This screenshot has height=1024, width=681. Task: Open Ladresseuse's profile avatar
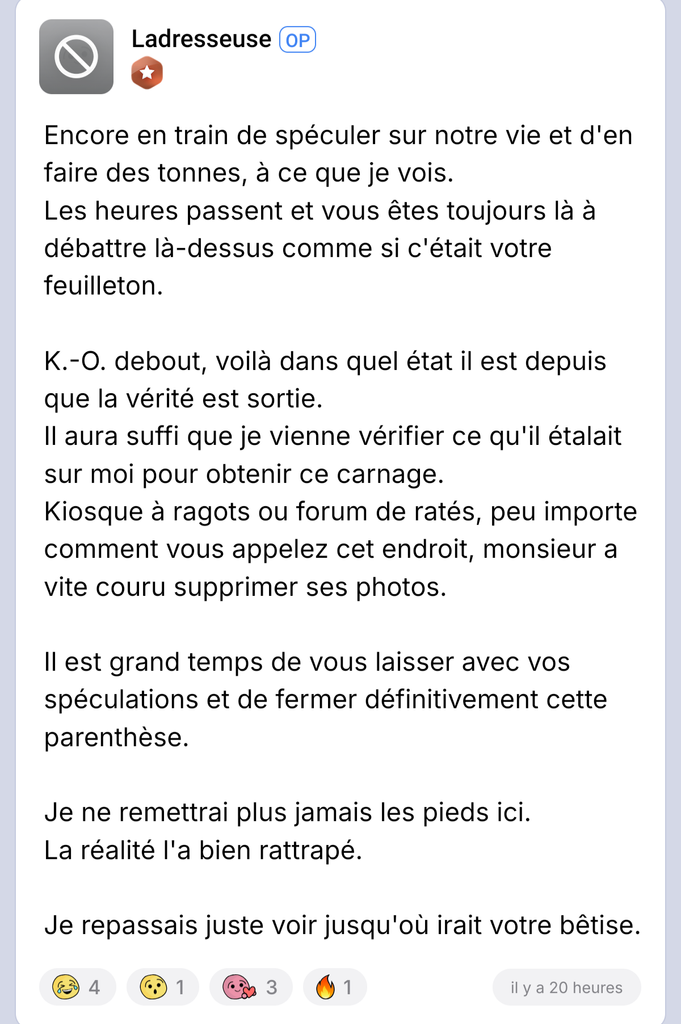(x=76, y=57)
